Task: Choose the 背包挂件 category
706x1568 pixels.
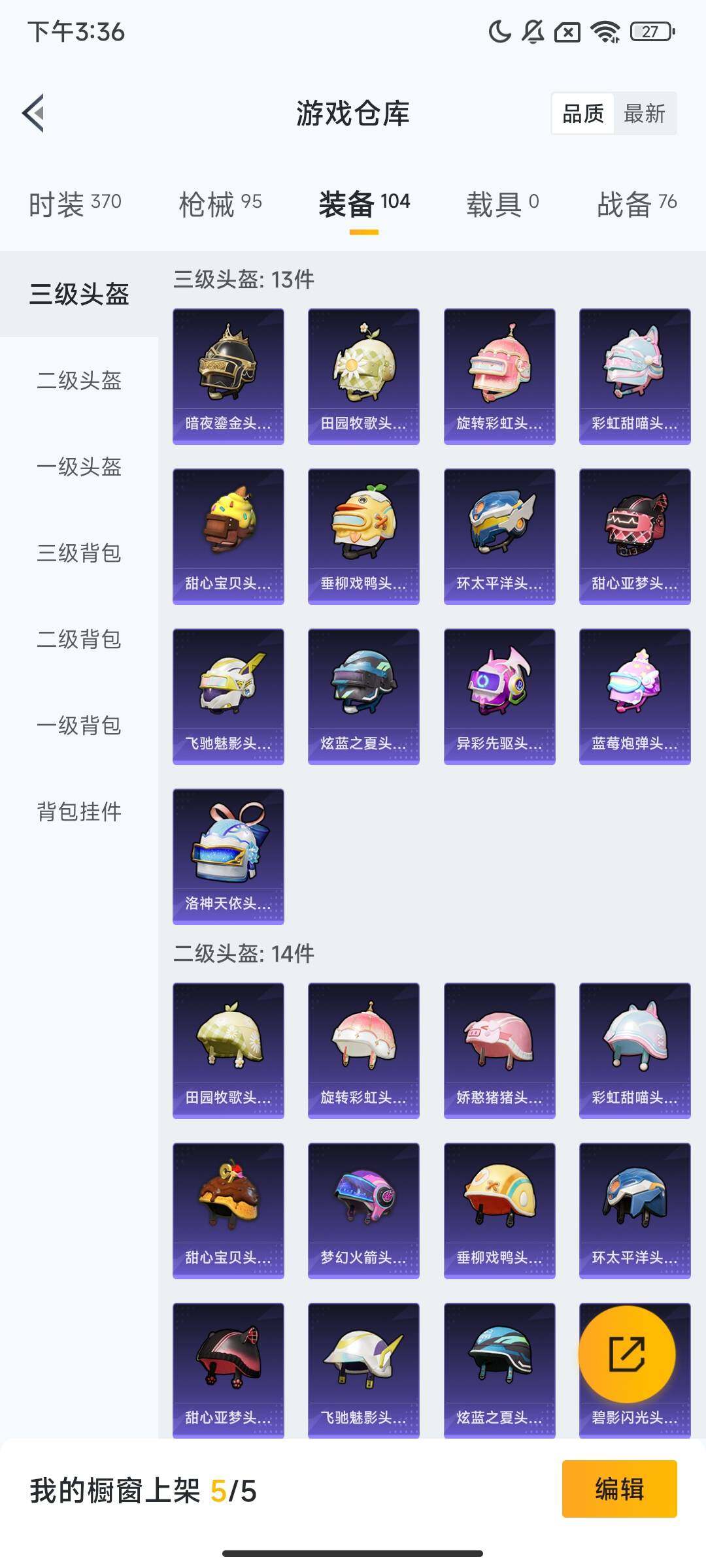Action: point(79,811)
